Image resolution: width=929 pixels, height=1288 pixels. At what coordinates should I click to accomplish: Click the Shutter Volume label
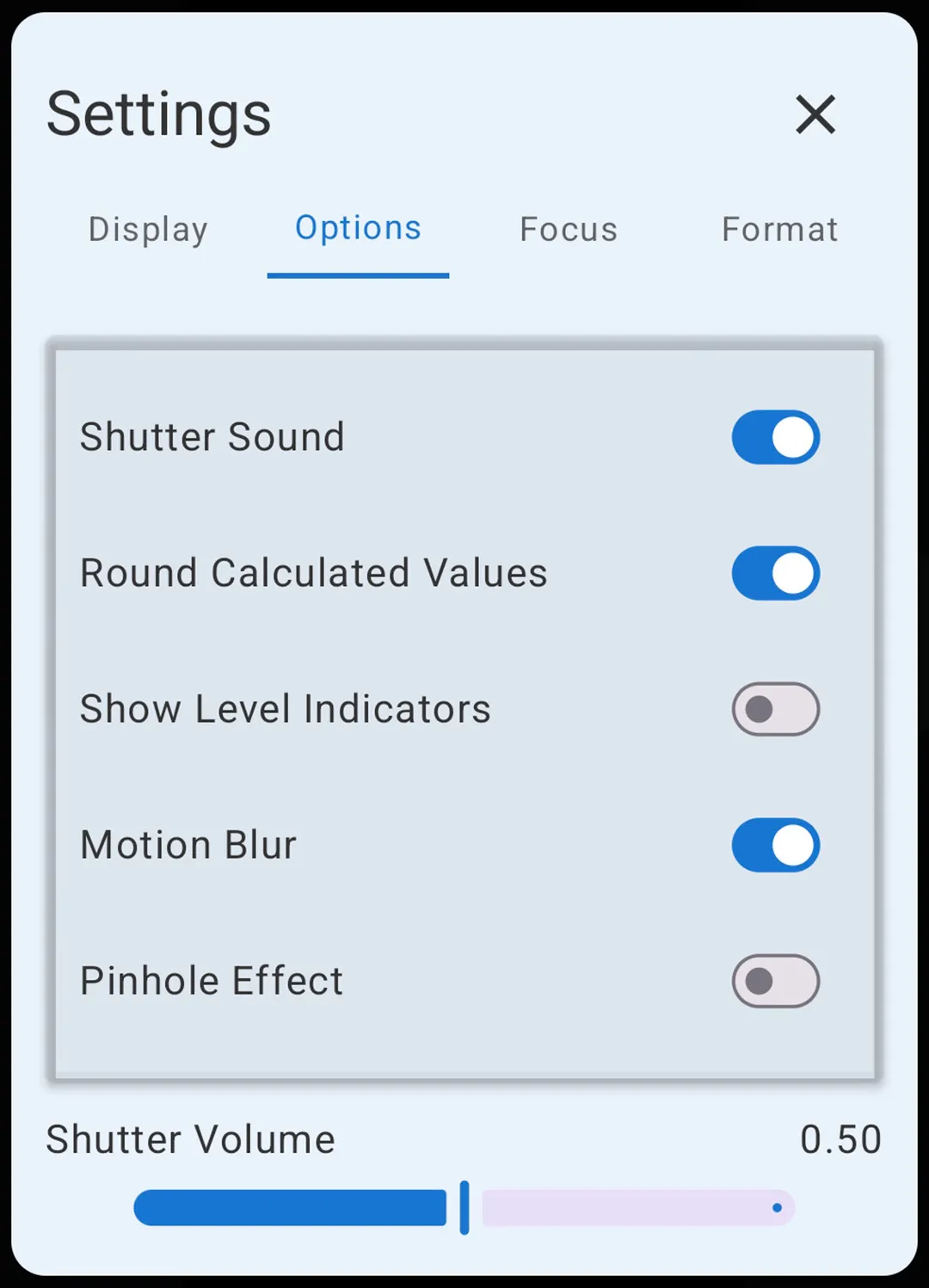189,1138
